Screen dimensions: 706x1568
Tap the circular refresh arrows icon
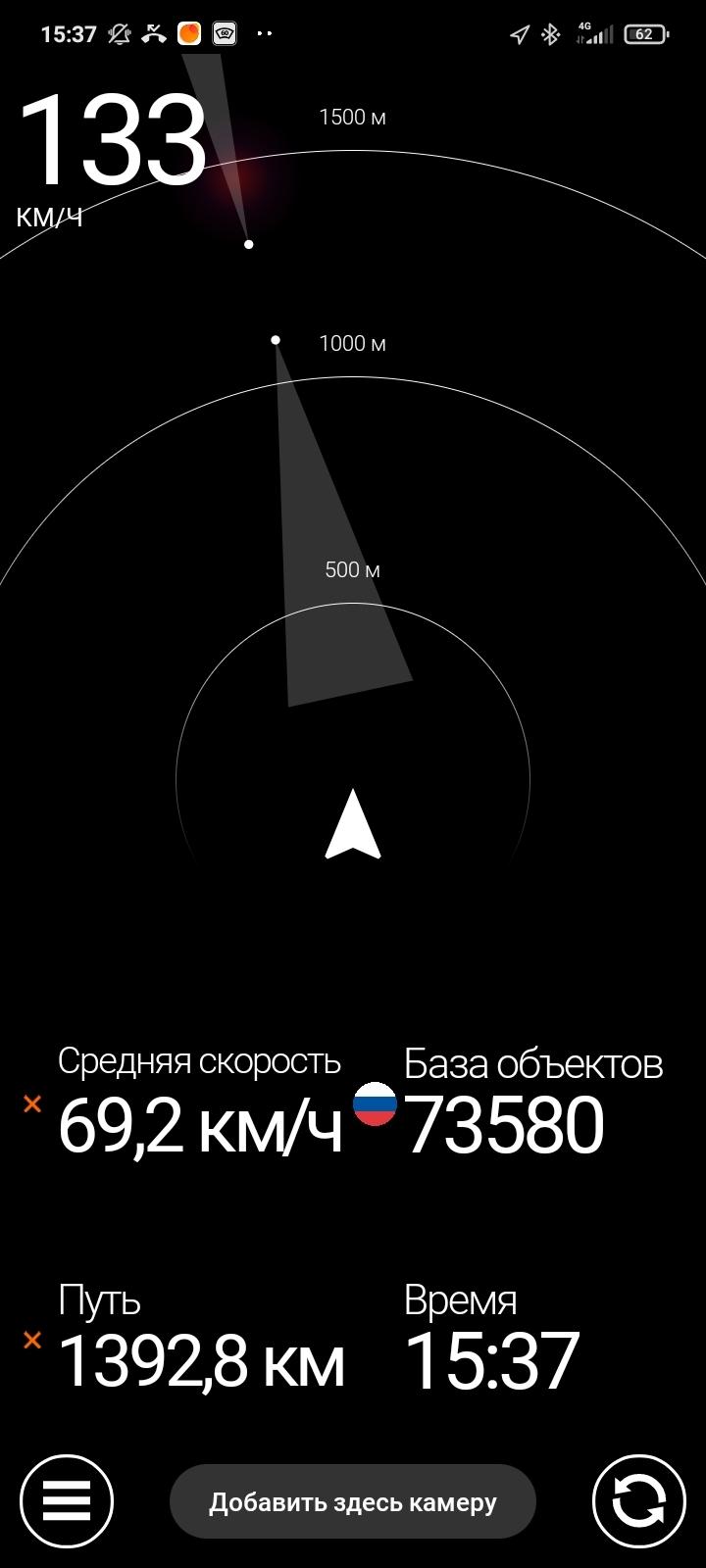click(x=638, y=1501)
